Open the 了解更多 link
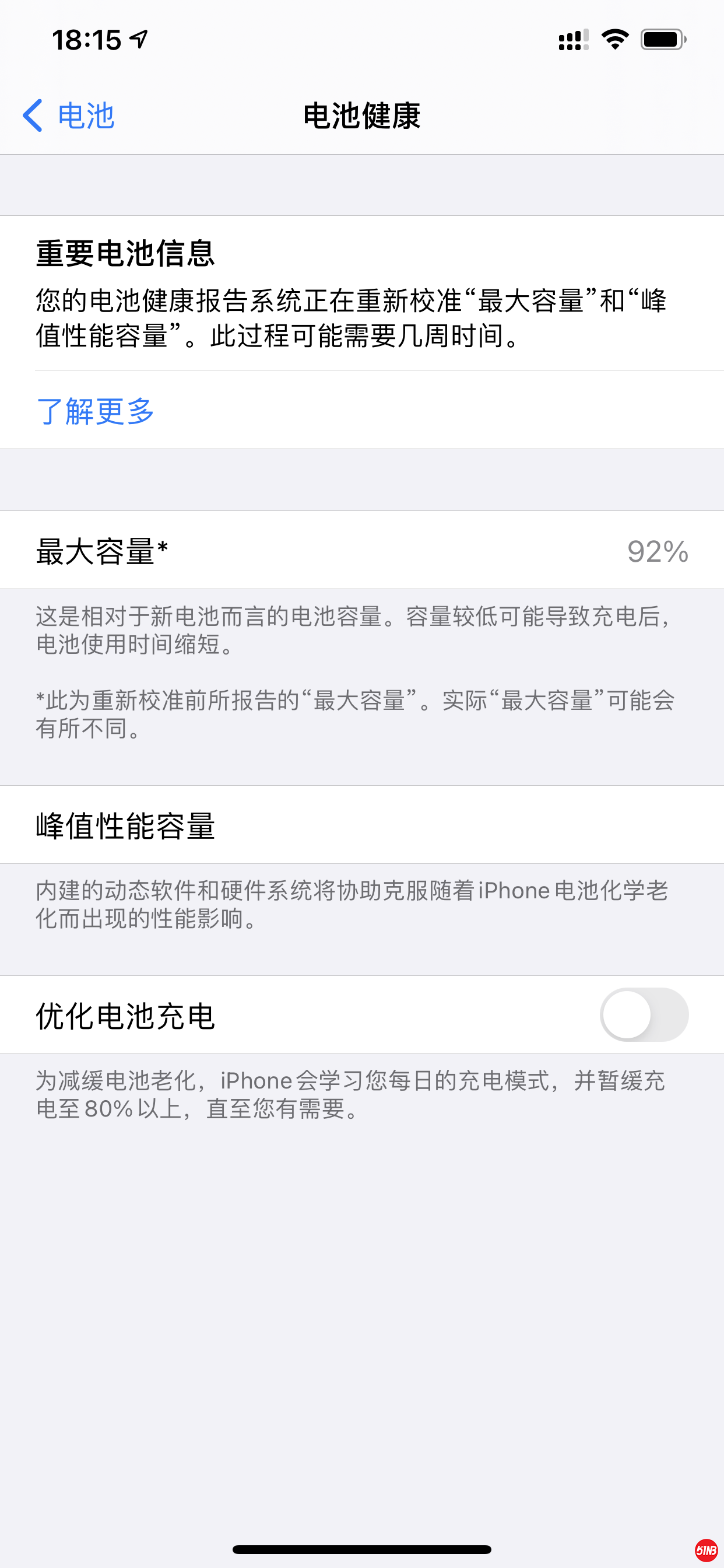 click(96, 411)
